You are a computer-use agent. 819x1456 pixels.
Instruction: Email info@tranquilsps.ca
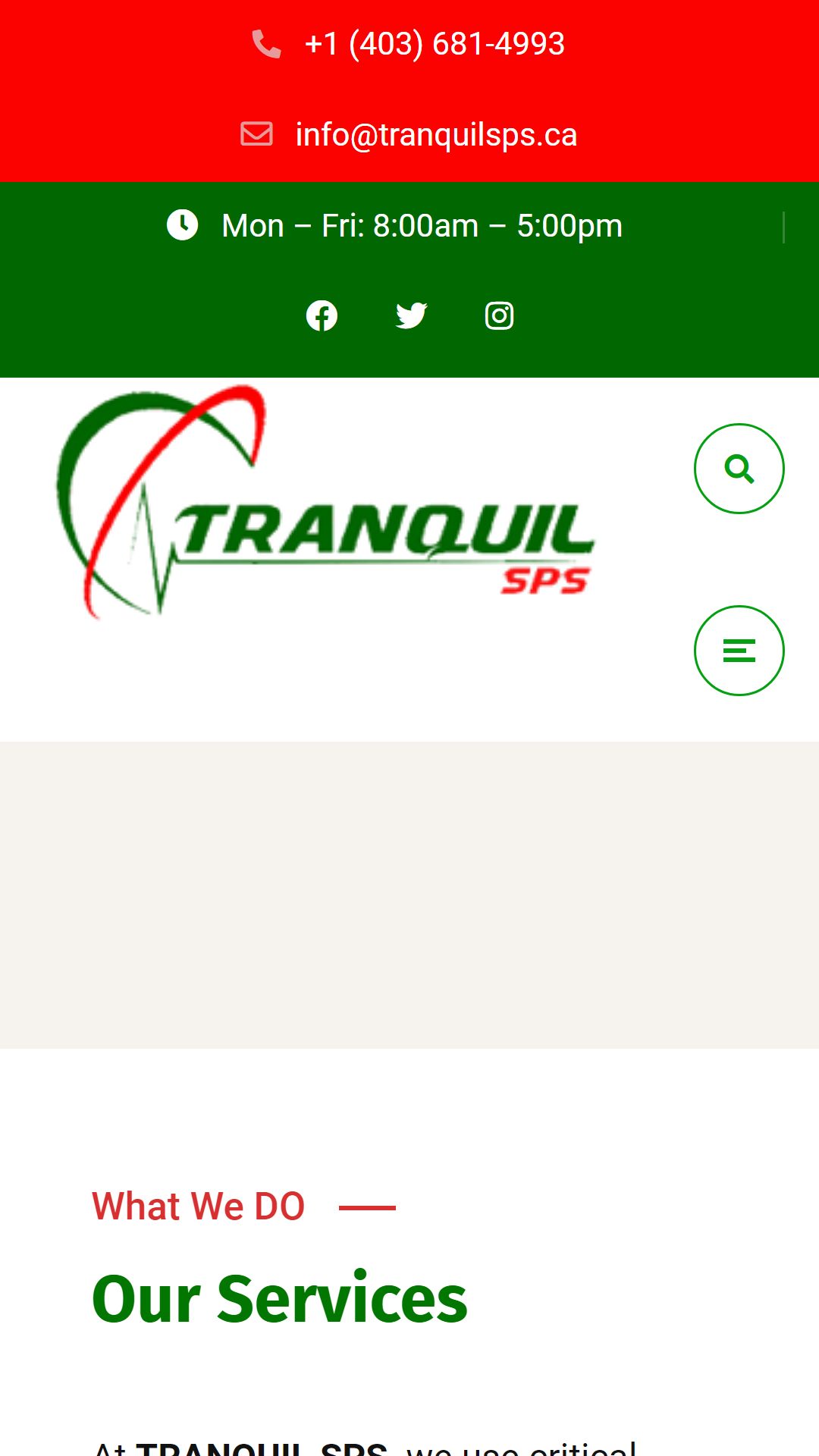point(435,135)
